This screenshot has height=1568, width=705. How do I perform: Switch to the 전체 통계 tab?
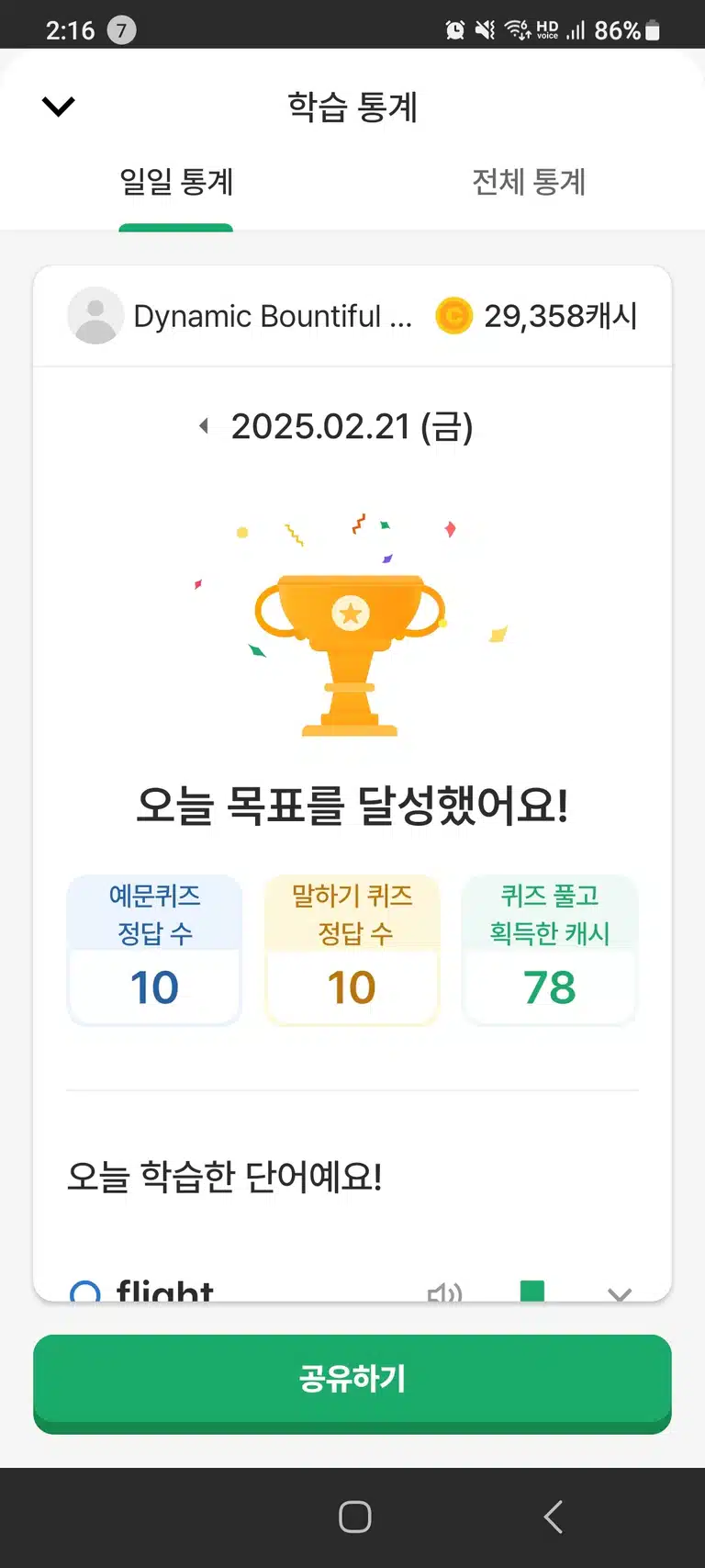529,182
